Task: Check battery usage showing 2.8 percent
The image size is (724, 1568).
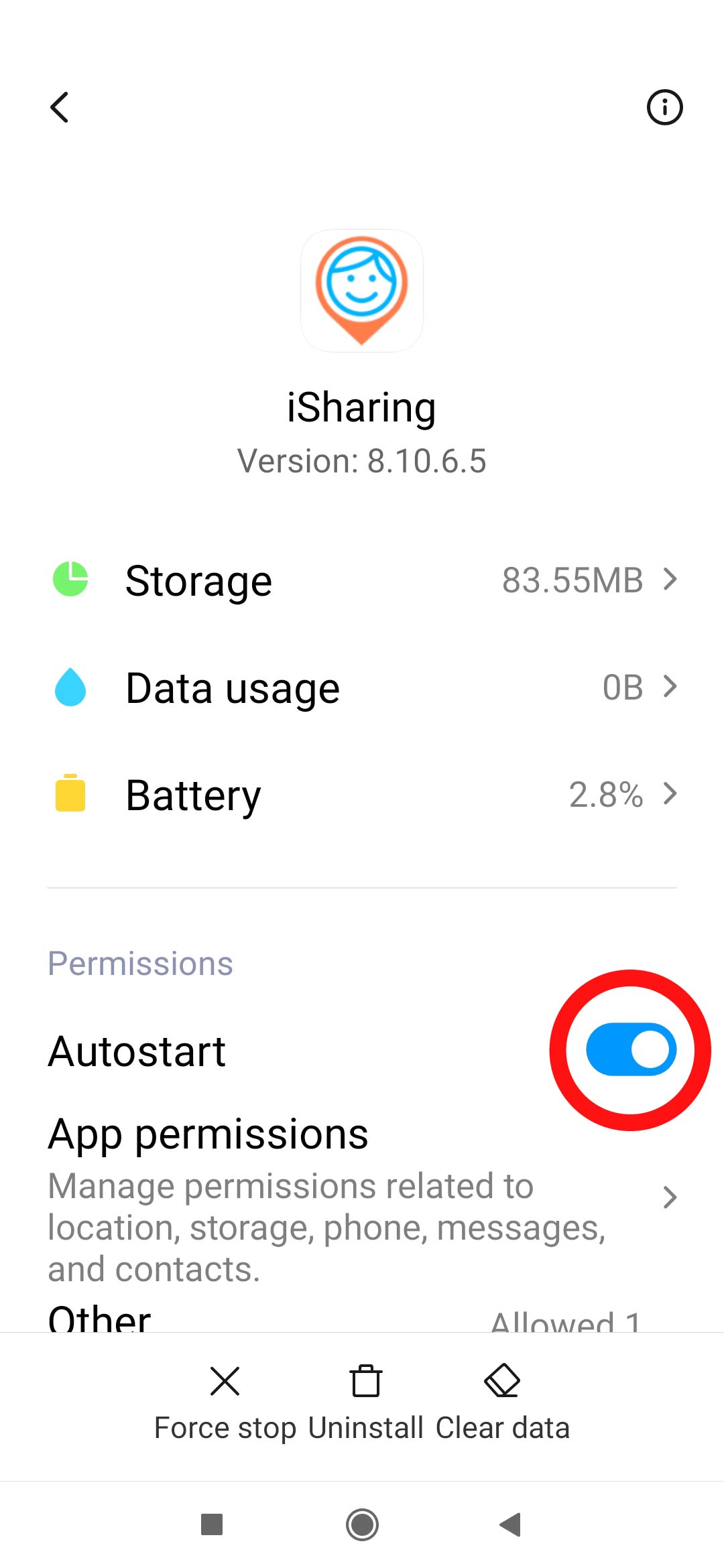Action: [x=605, y=795]
